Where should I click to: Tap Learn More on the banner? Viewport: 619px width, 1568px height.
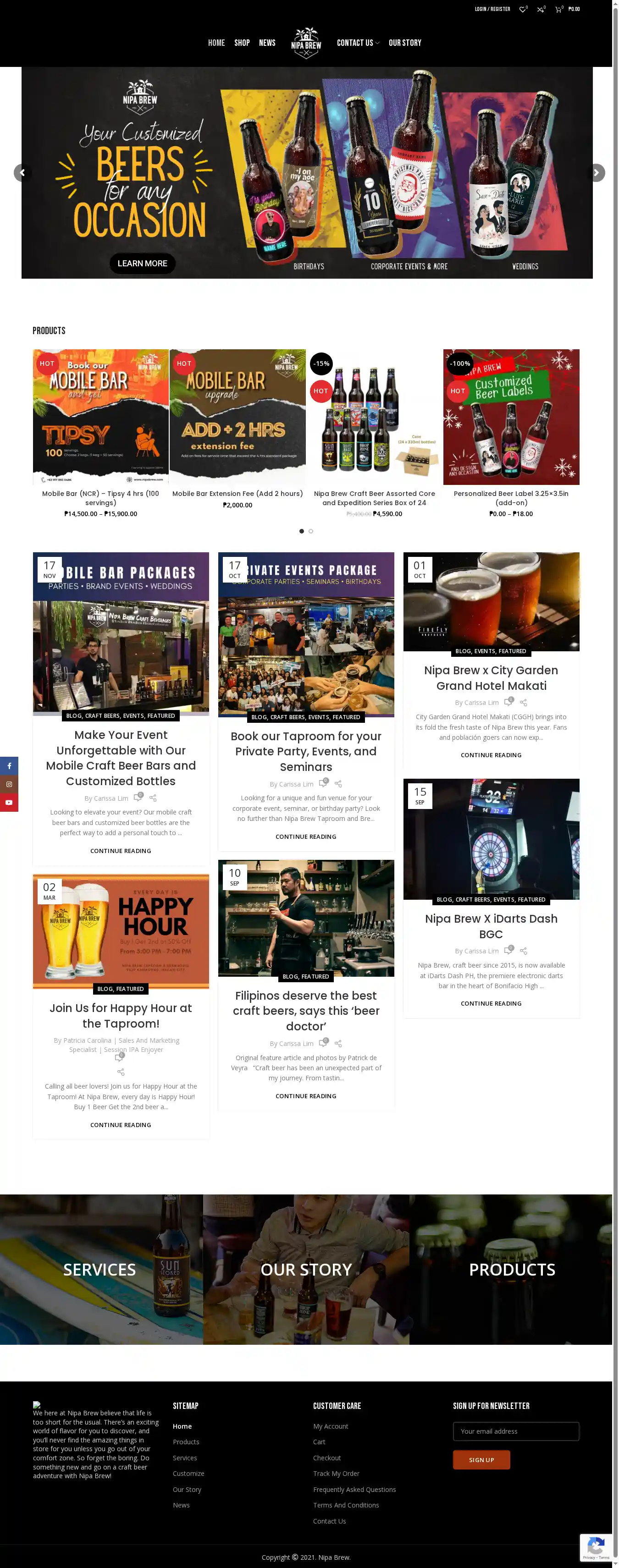pyautogui.click(x=142, y=263)
